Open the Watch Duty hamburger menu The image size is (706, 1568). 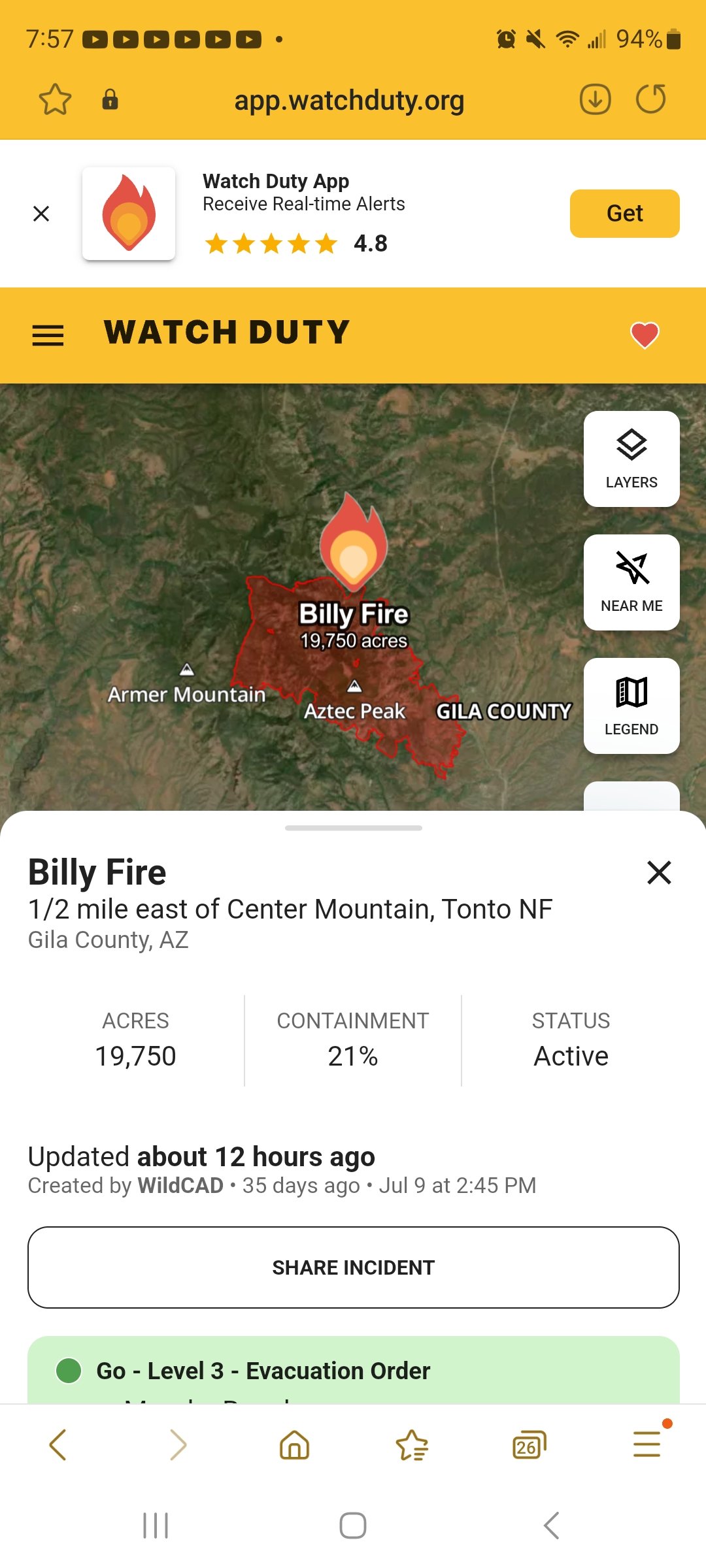pyautogui.click(x=48, y=335)
